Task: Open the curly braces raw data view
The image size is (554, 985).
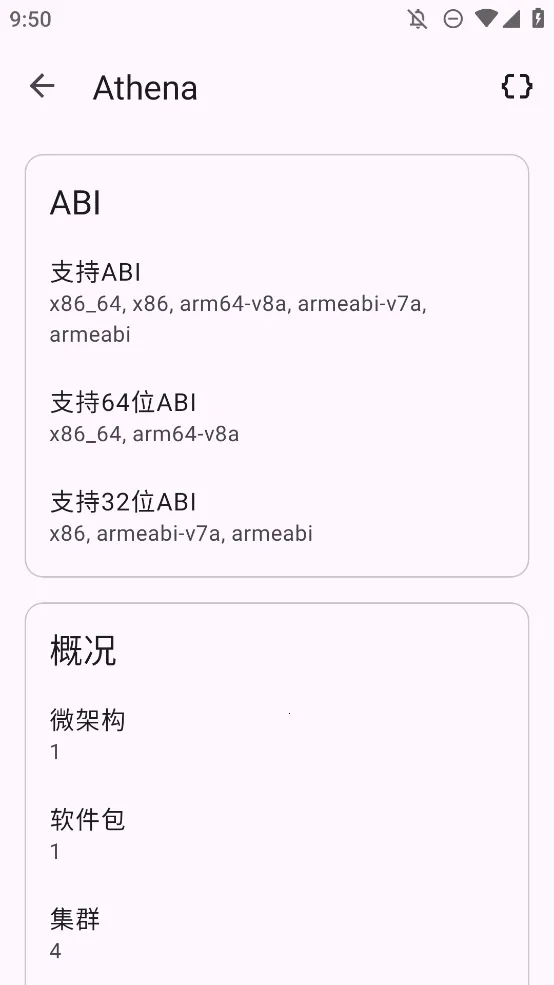Action: [517, 86]
